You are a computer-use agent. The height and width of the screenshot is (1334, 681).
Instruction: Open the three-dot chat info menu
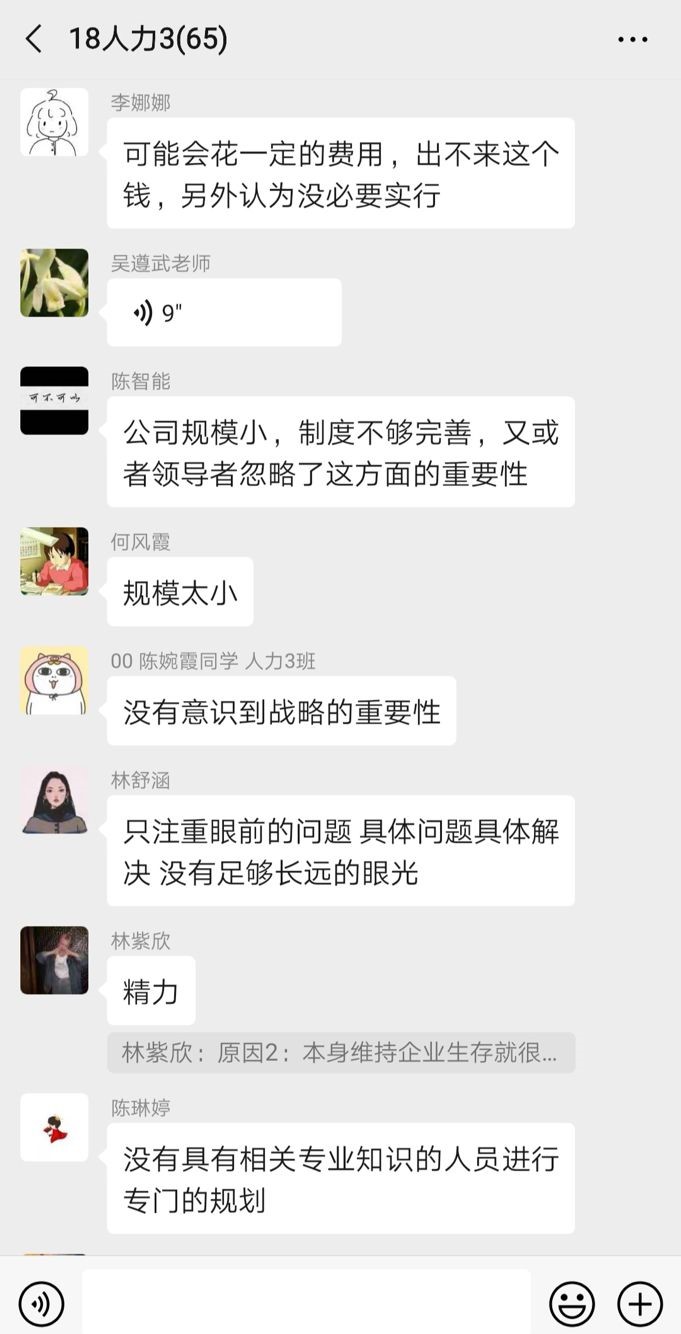[x=633, y=40]
